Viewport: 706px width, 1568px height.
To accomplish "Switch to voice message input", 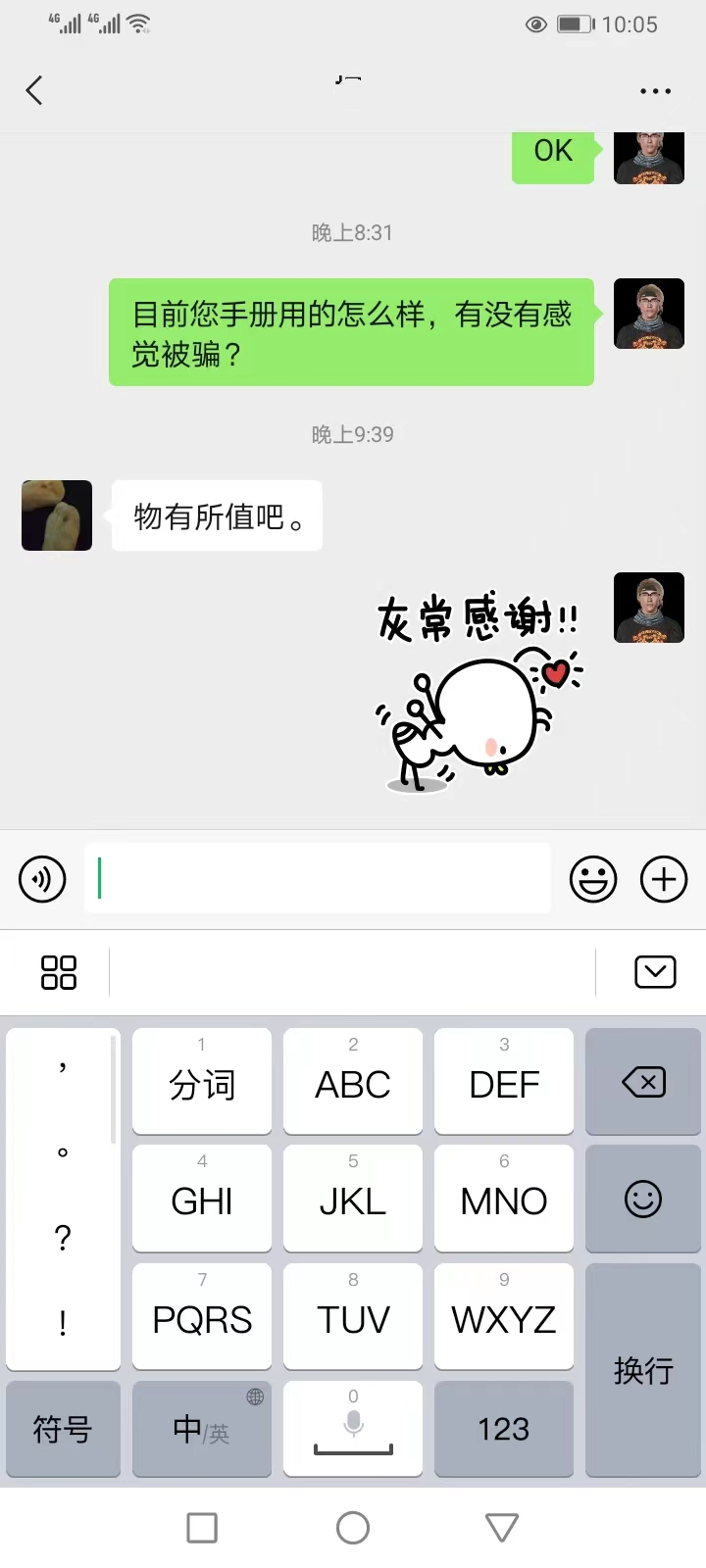I will click(x=42, y=879).
